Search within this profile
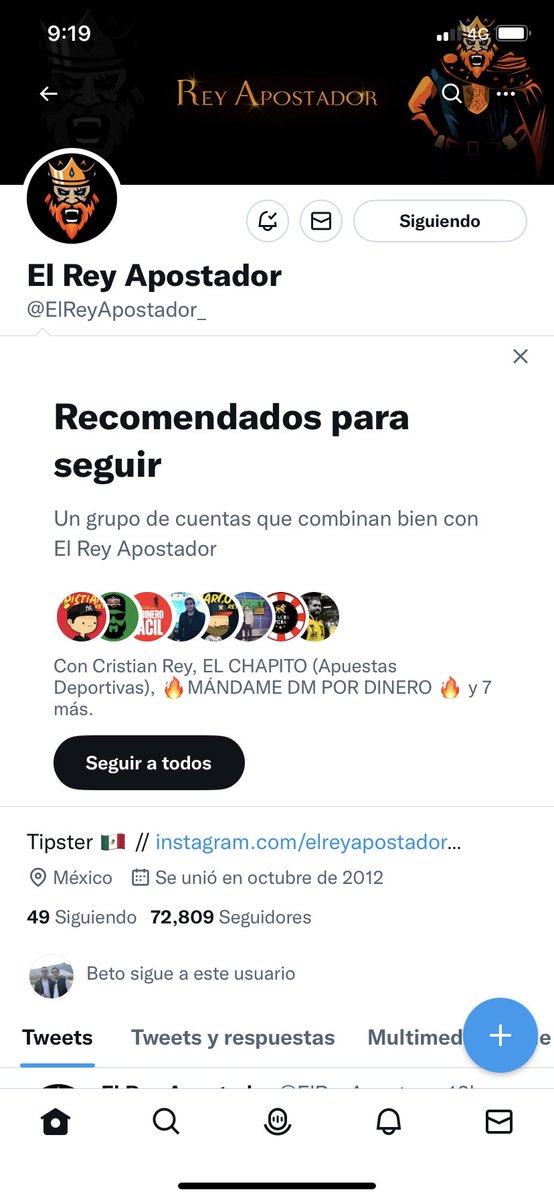The image size is (554, 1200). [x=452, y=94]
